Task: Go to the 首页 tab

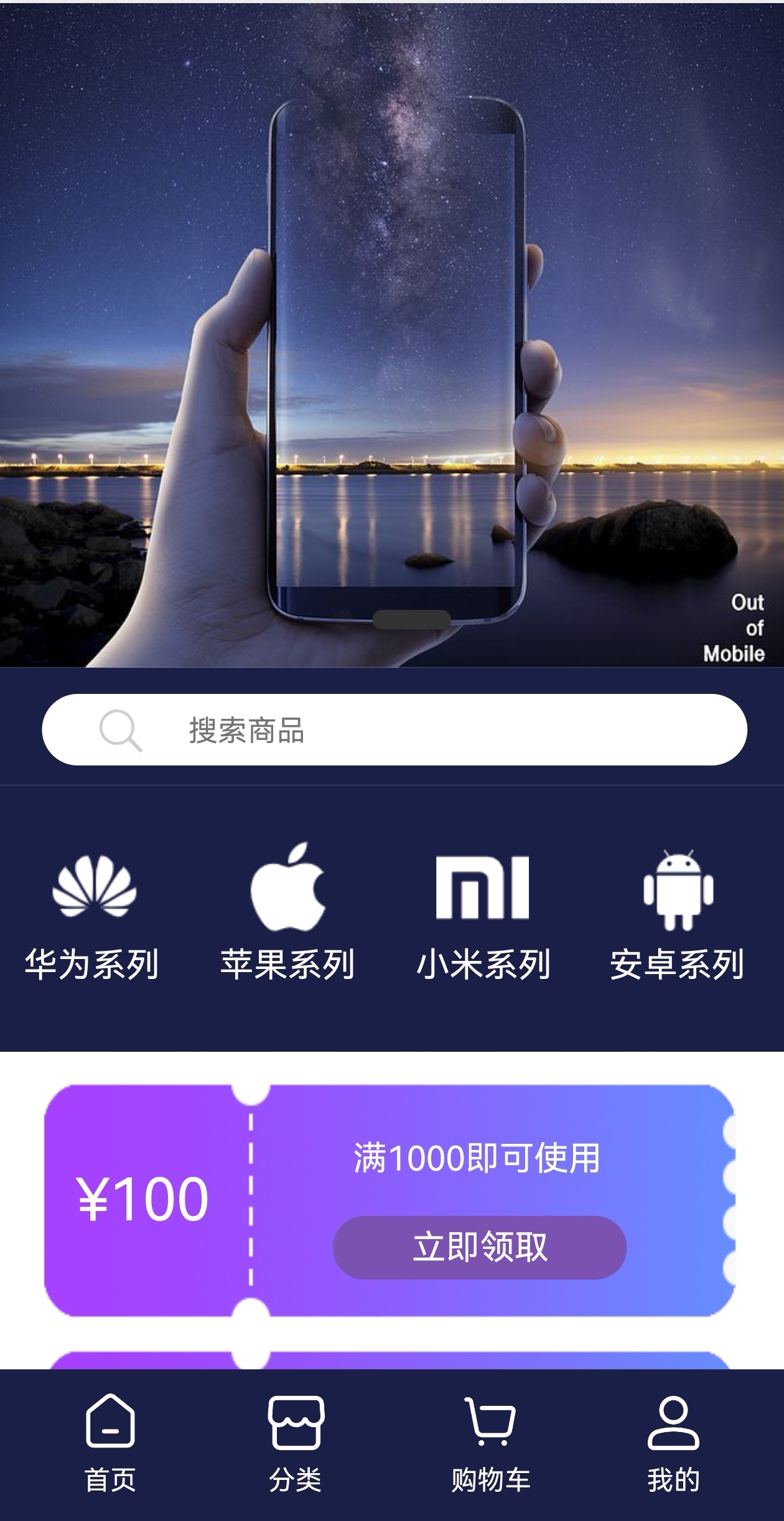Action: [110, 1444]
